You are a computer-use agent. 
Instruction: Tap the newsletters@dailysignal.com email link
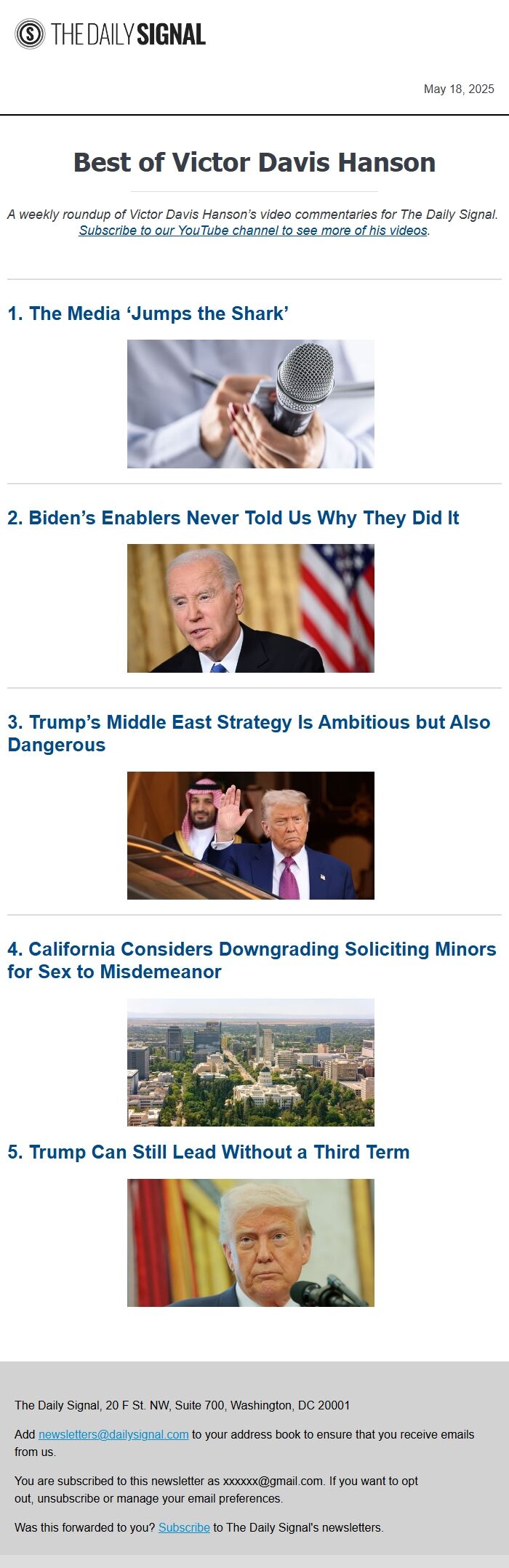113,1434
